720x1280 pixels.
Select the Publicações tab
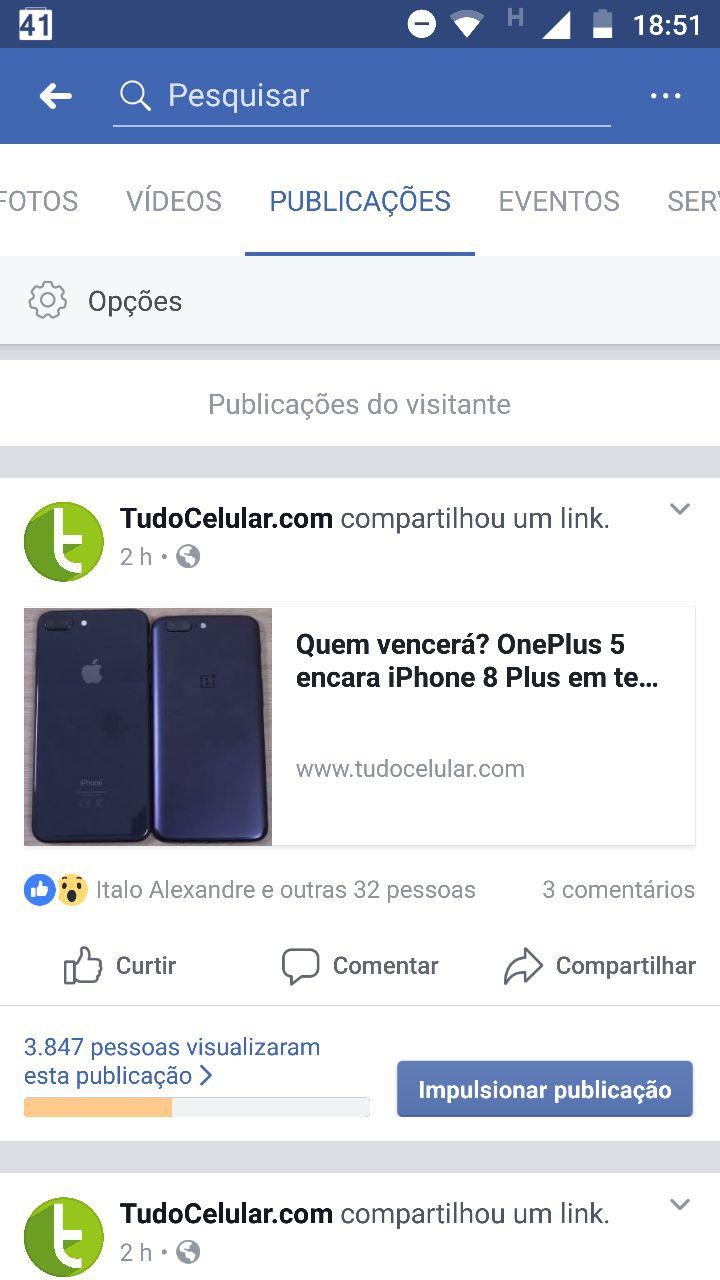[360, 201]
